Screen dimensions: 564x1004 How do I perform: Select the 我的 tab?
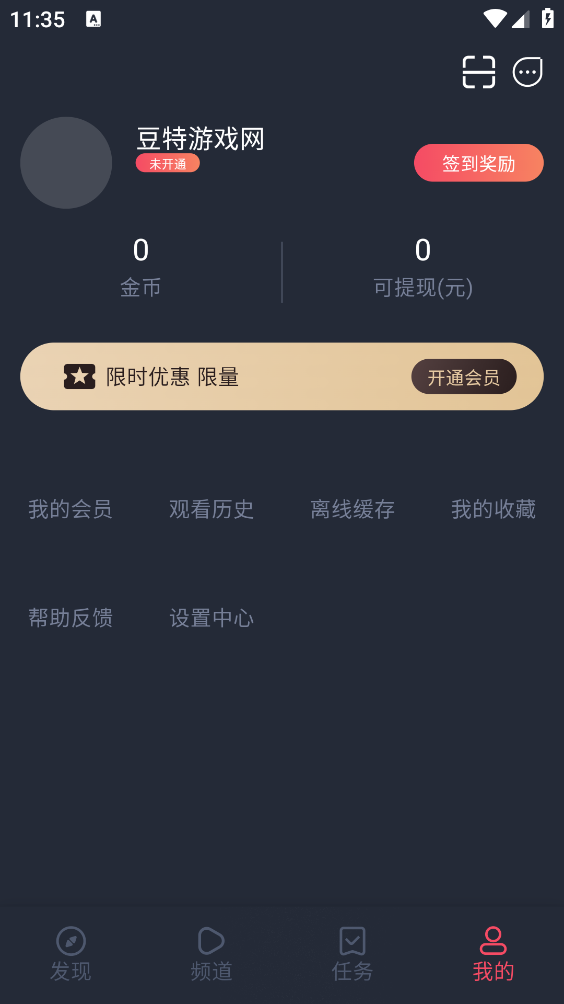click(x=493, y=954)
